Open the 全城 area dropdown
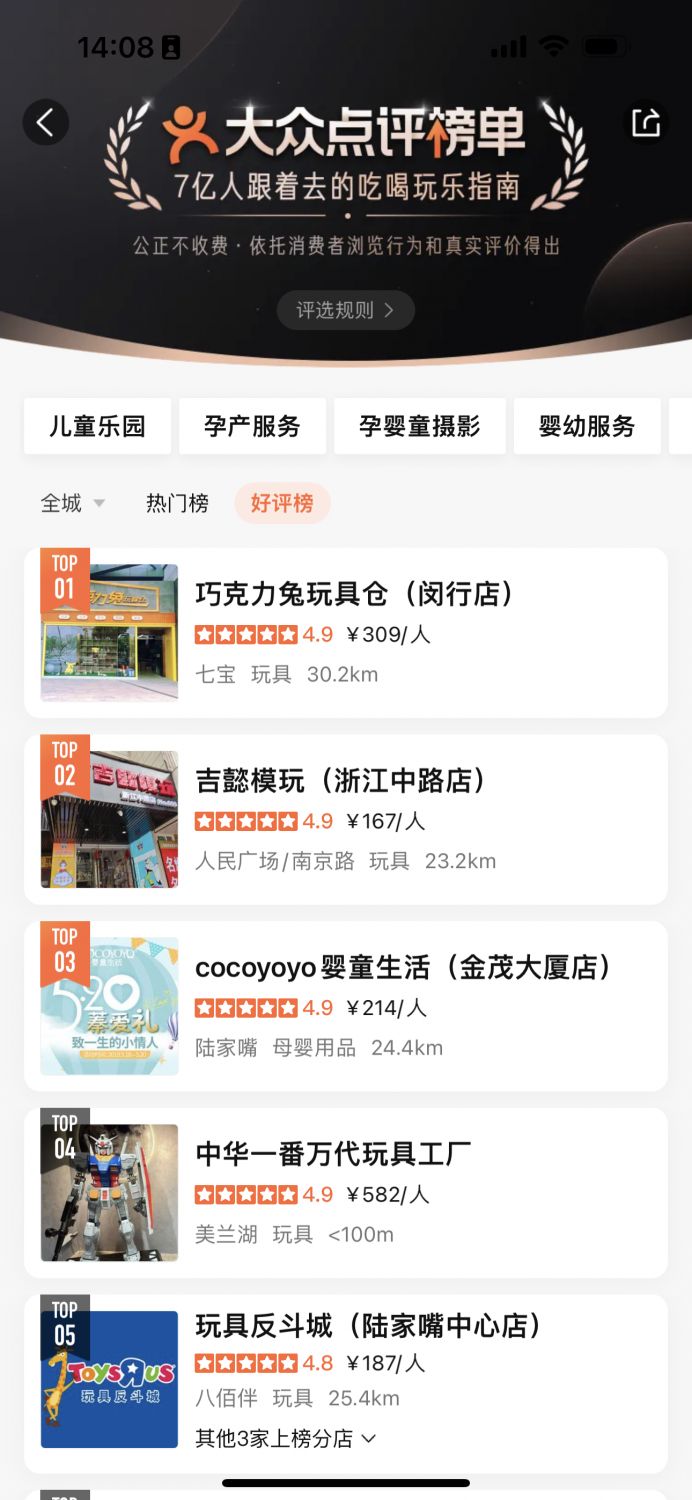Viewport: 692px width, 1500px height. coord(72,503)
